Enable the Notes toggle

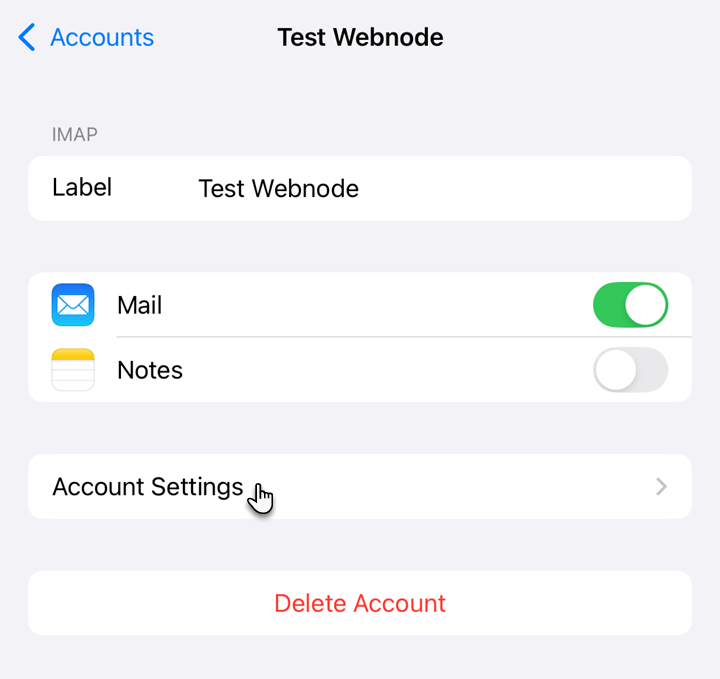[x=630, y=370]
